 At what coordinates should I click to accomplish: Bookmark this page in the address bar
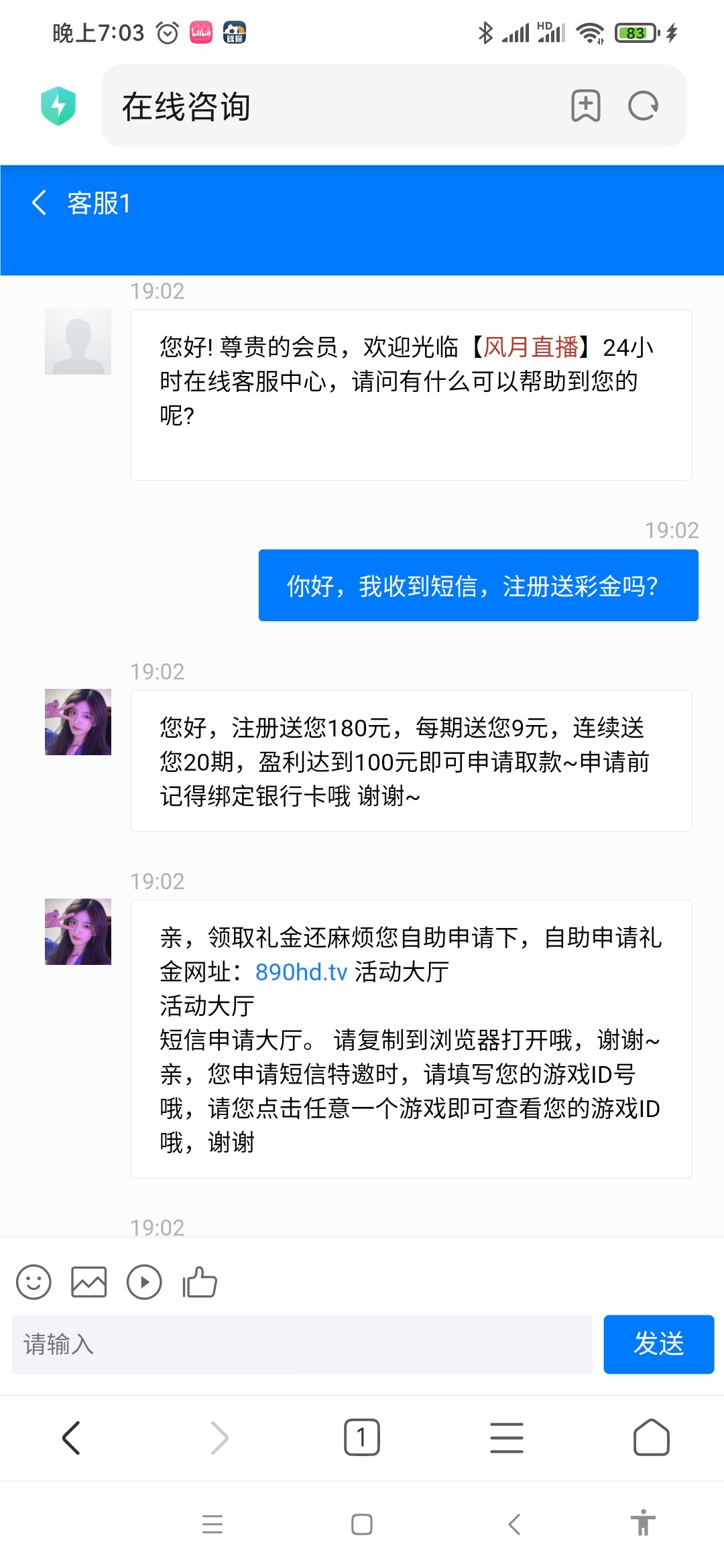[x=585, y=106]
